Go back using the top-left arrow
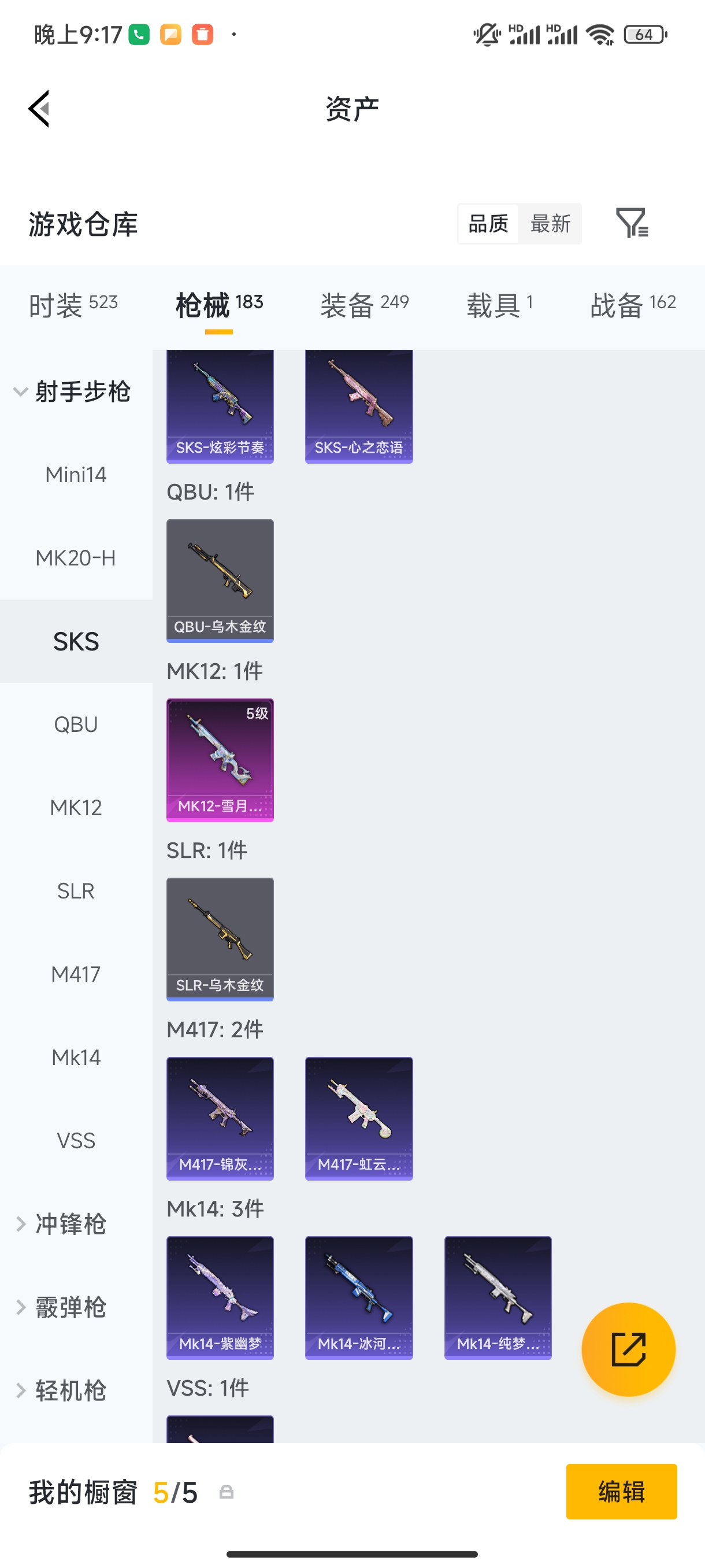 (x=39, y=109)
